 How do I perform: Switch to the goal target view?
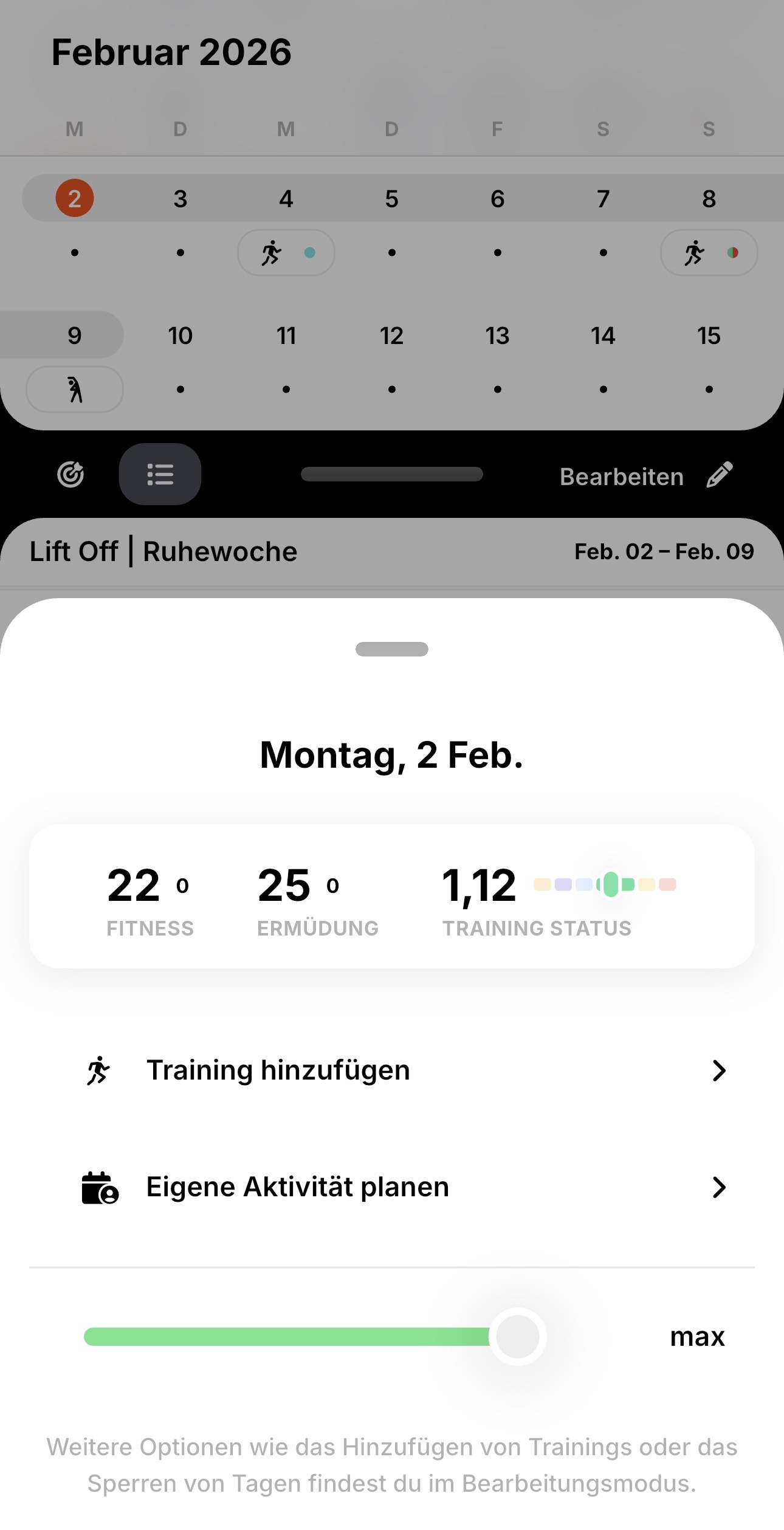[x=70, y=475]
